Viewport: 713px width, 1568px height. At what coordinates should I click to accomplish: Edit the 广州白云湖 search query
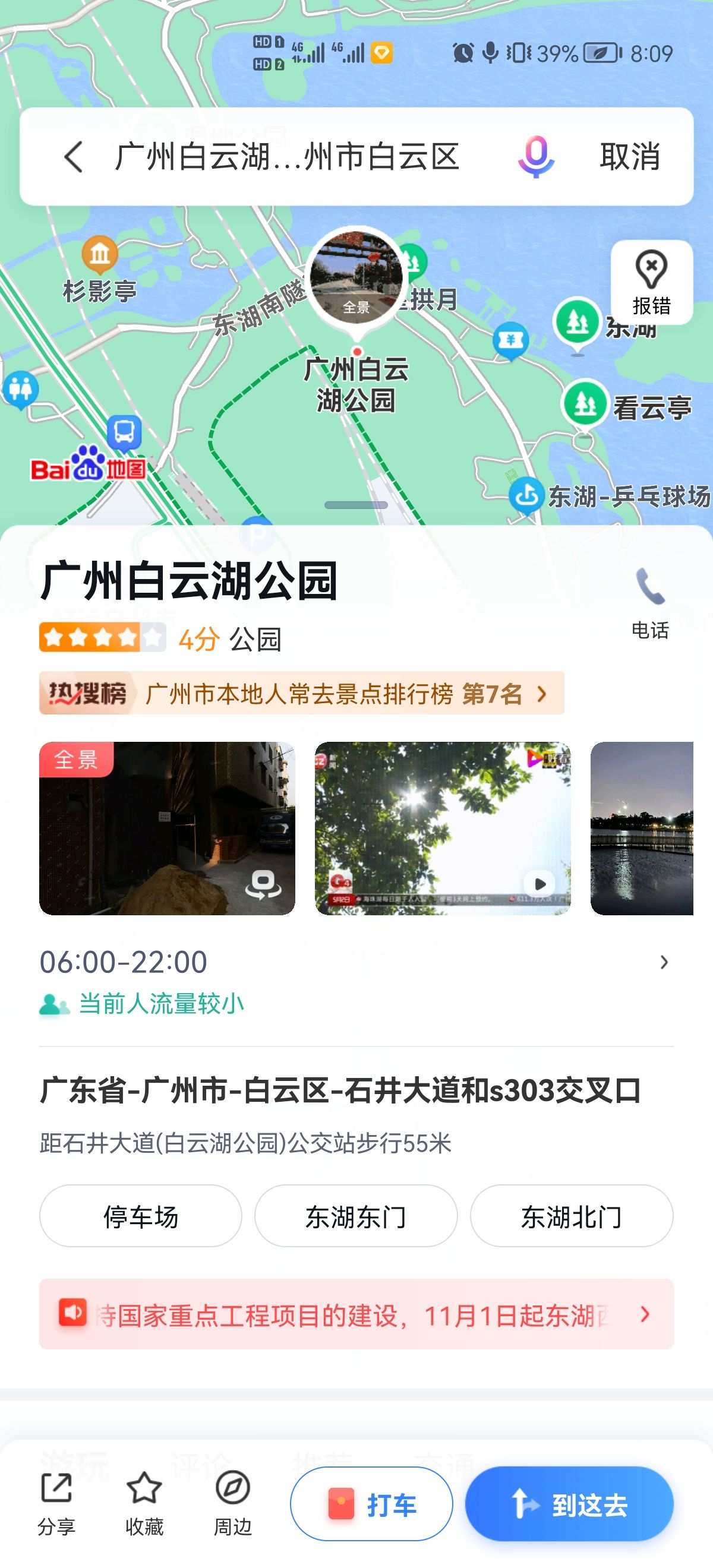[x=286, y=156]
